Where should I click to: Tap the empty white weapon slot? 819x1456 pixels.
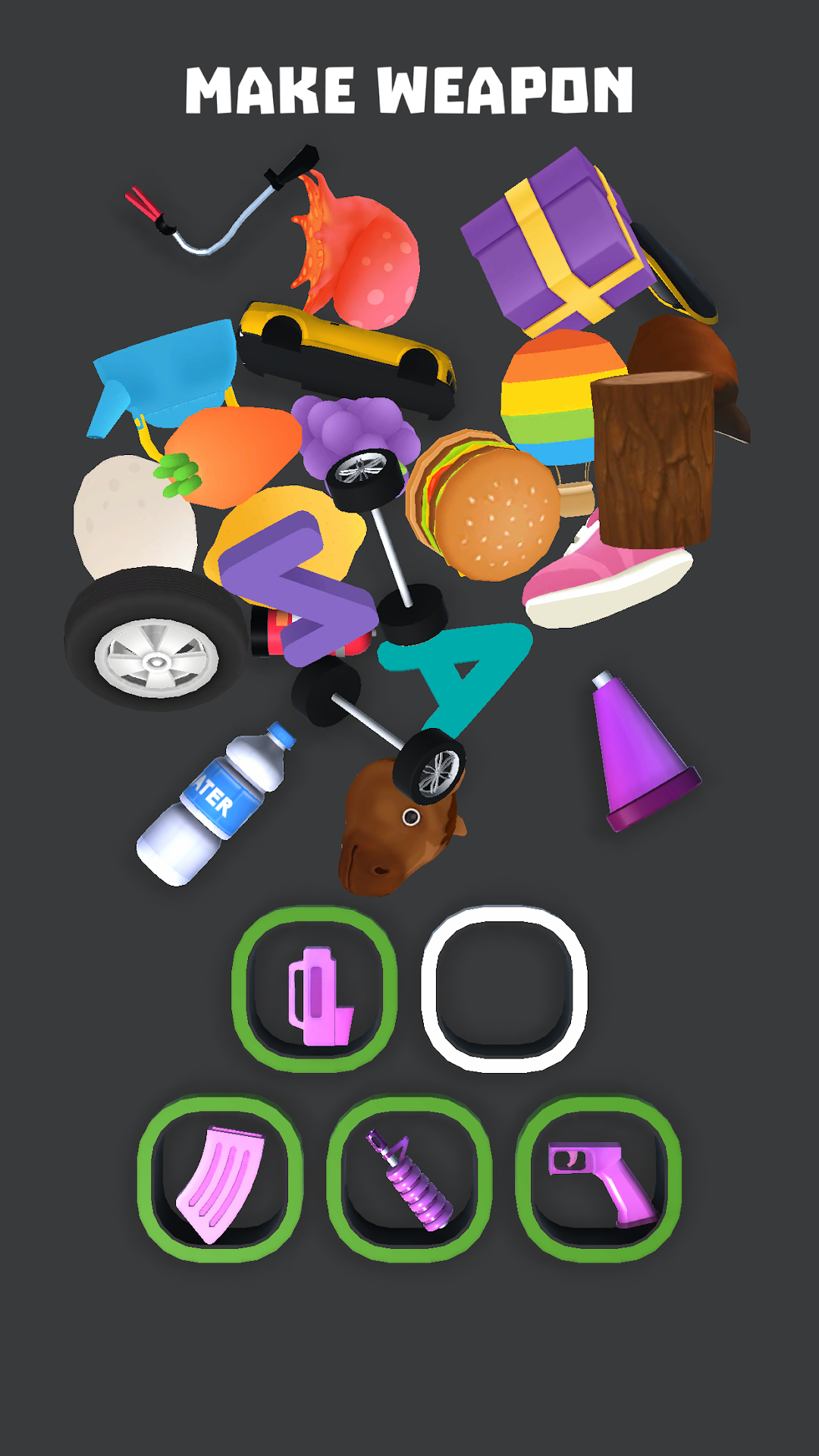pyautogui.click(x=504, y=990)
